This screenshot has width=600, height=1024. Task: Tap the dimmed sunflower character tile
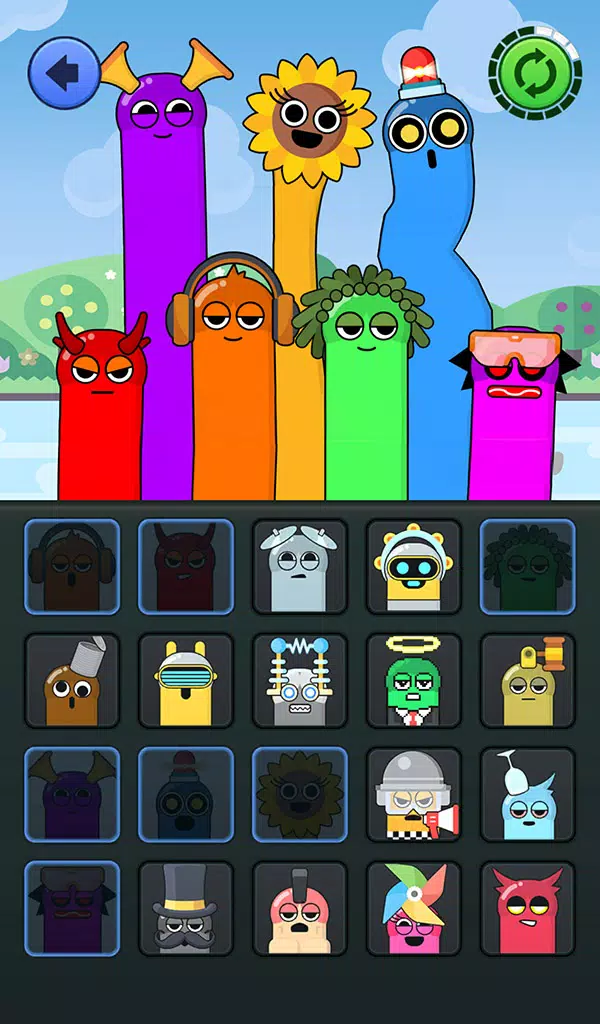pos(300,794)
